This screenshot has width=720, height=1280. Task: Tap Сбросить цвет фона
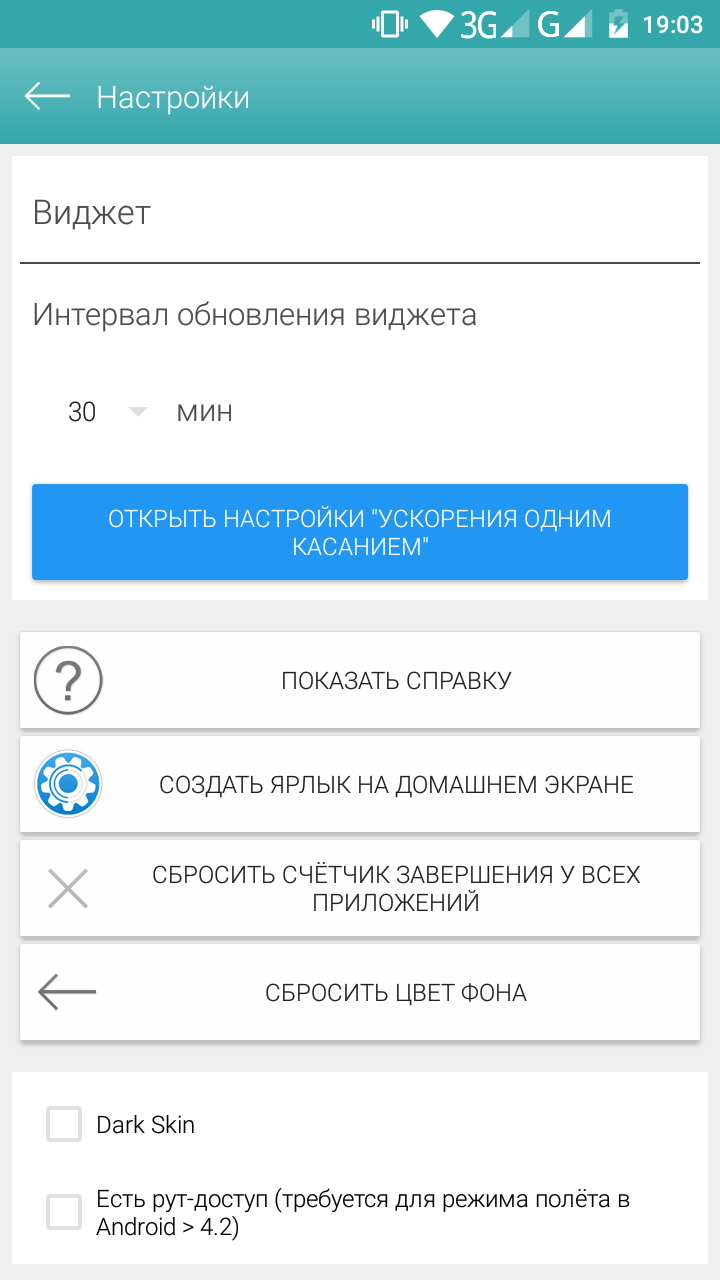[x=360, y=993]
